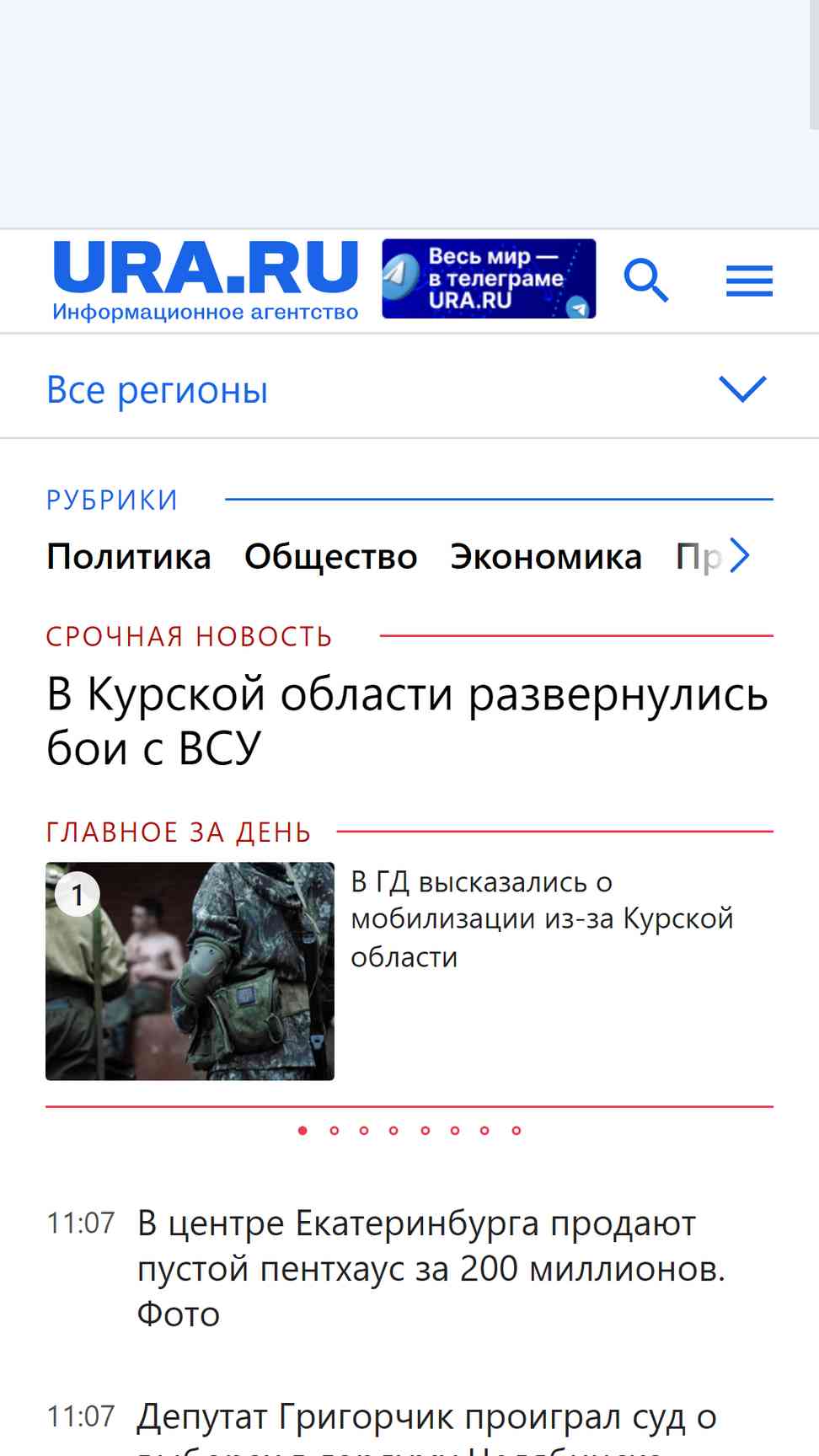Open the search magnifier icon
Screen dimensions: 819x1456
[x=646, y=281]
